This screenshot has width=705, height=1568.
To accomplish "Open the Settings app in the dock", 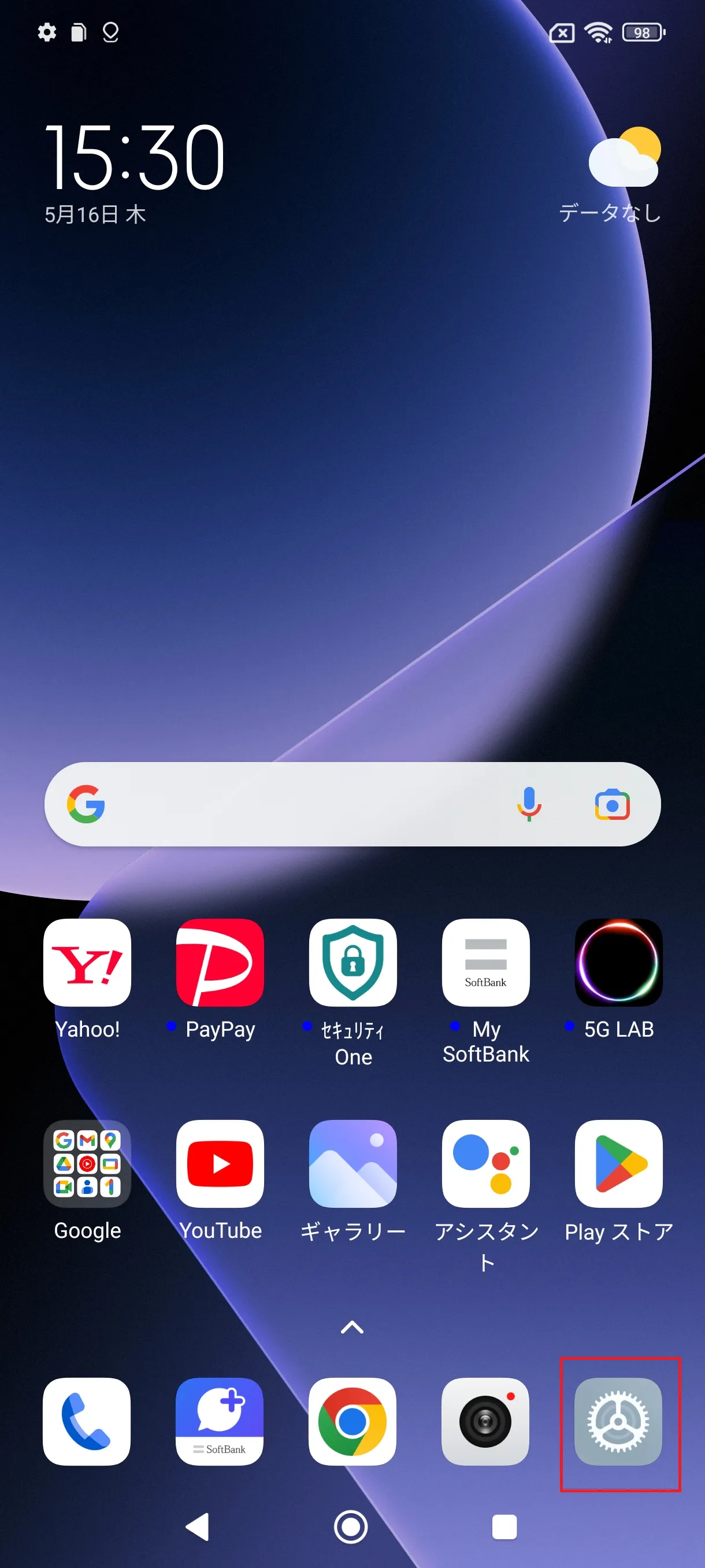I will pyautogui.click(x=618, y=1421).
